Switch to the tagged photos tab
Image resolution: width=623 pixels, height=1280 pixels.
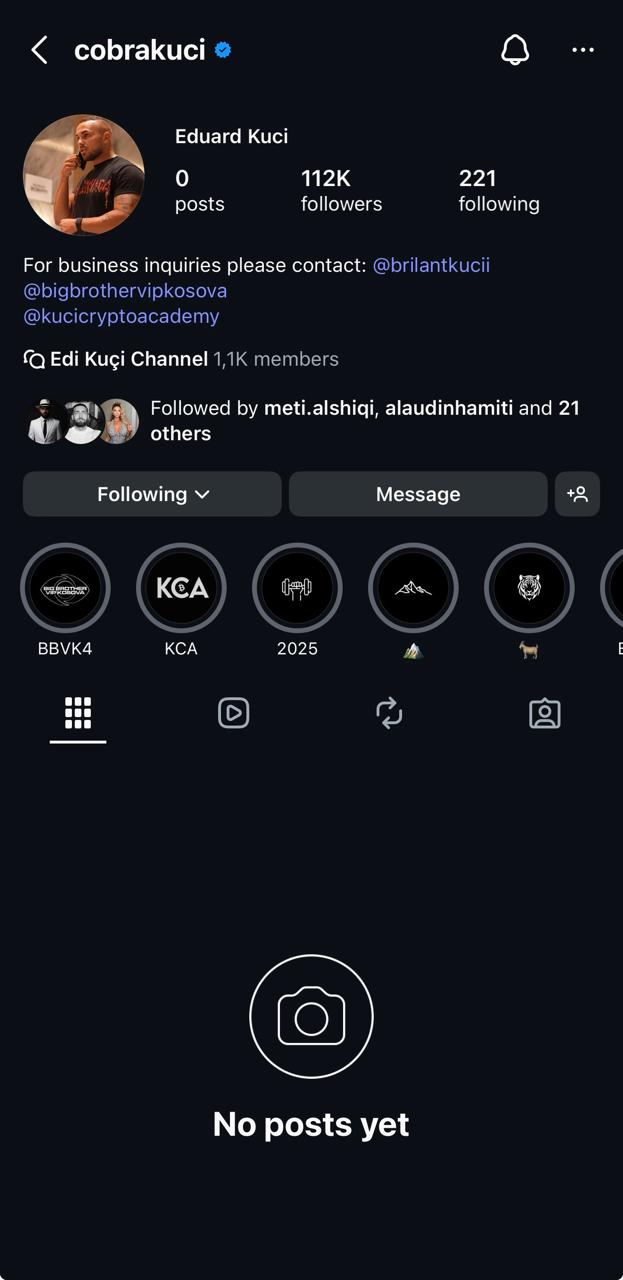click(x=544, y=713)
